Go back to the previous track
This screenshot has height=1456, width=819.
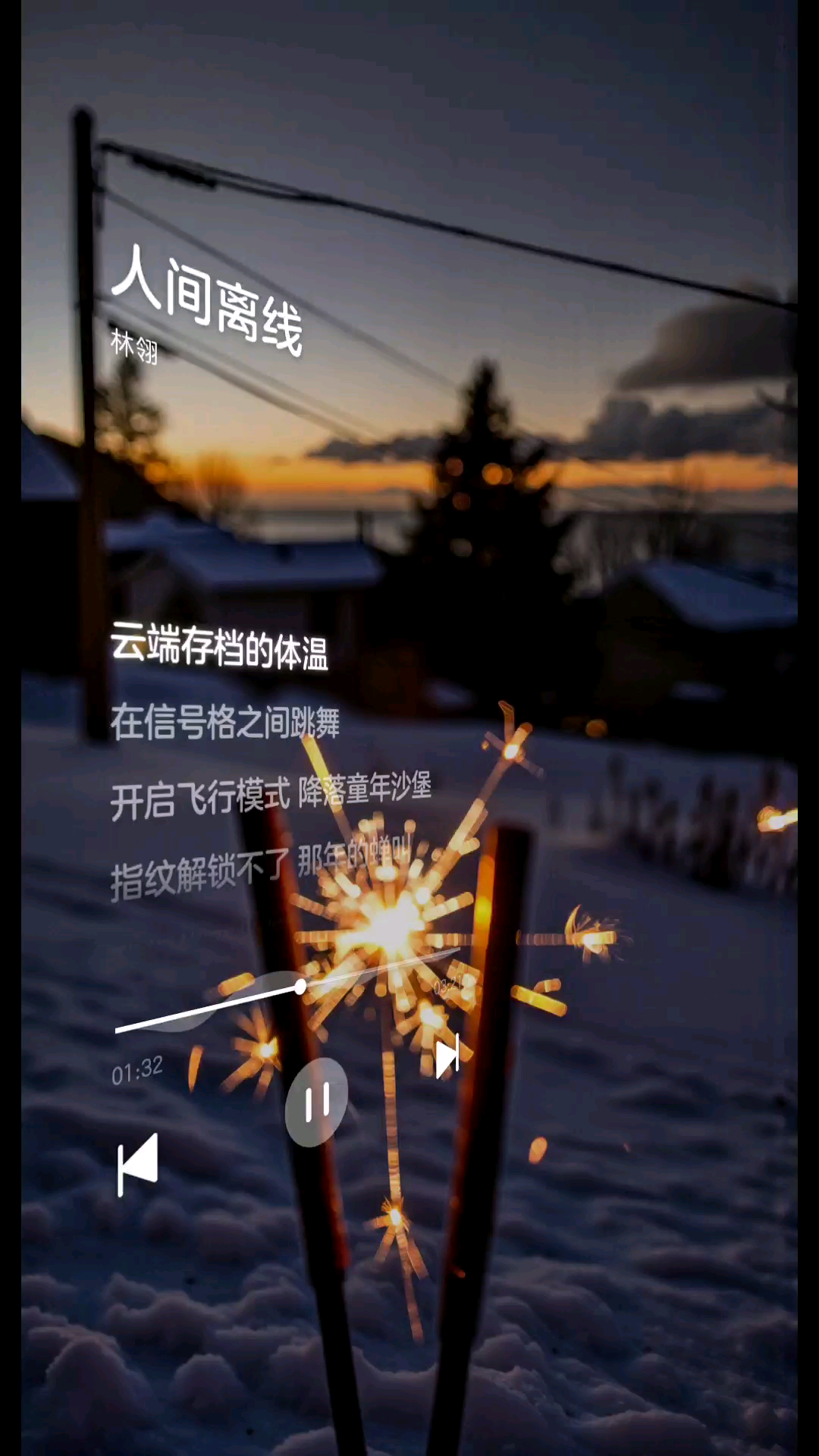click(x=138, y=1165)
